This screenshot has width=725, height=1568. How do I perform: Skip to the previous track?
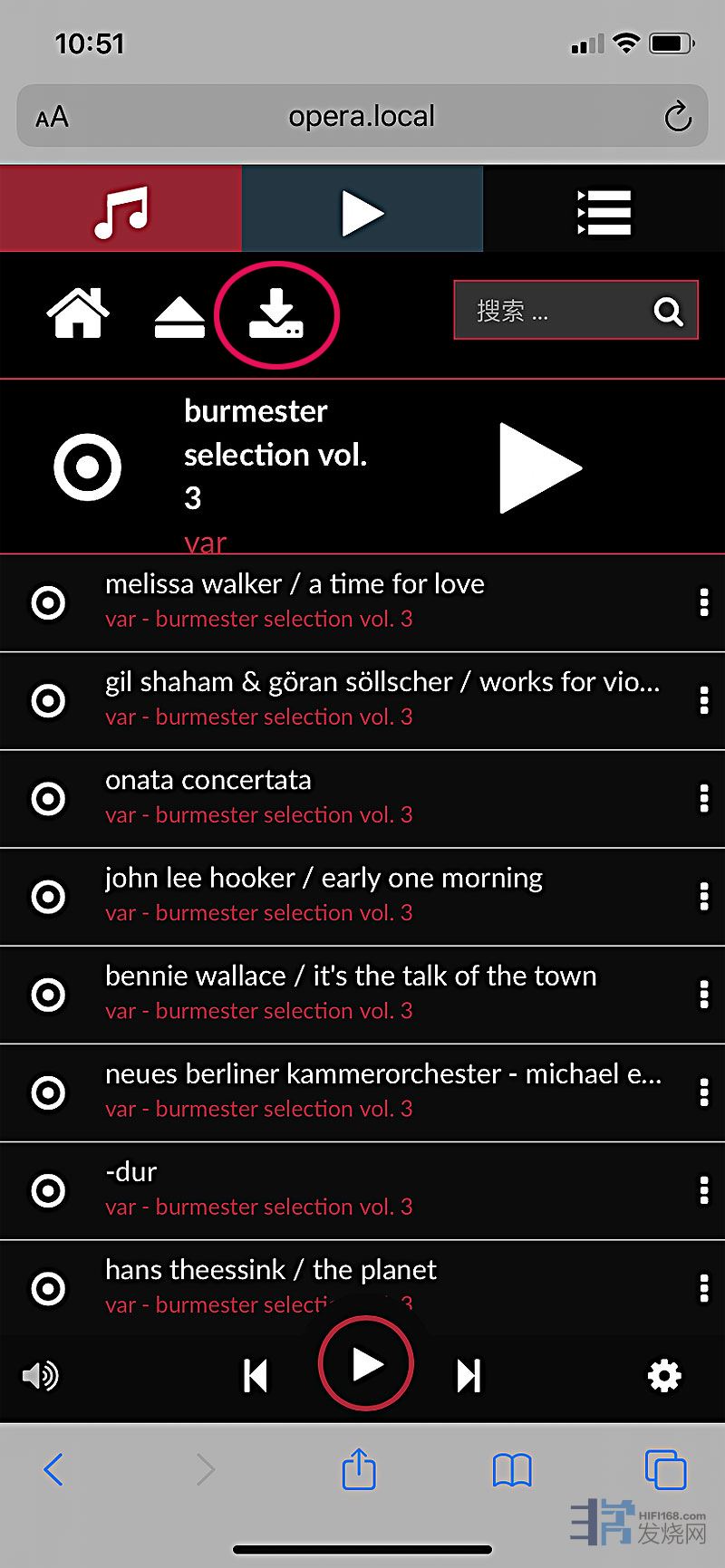[x=256, y=1375]
